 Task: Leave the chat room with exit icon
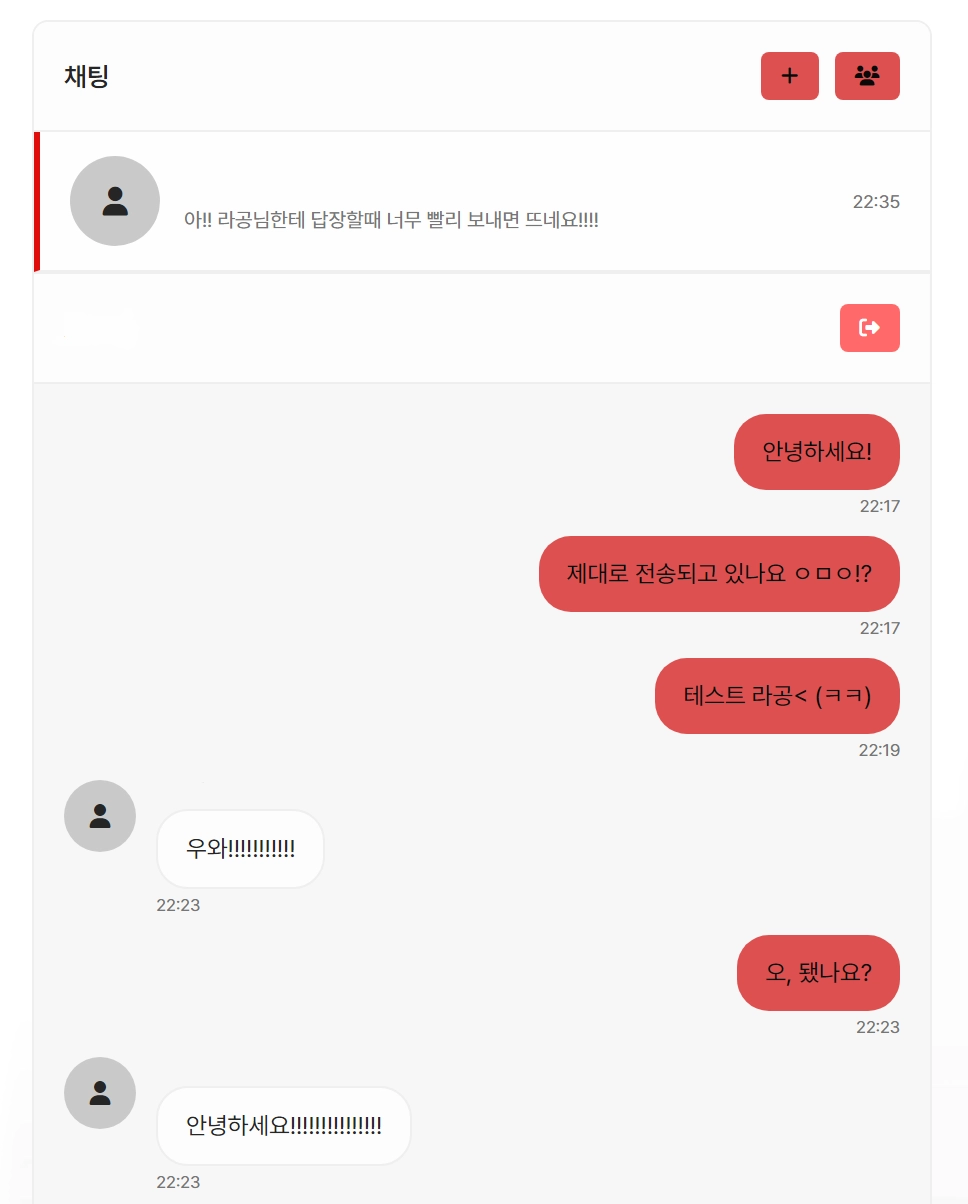click(x=869, y=328)
